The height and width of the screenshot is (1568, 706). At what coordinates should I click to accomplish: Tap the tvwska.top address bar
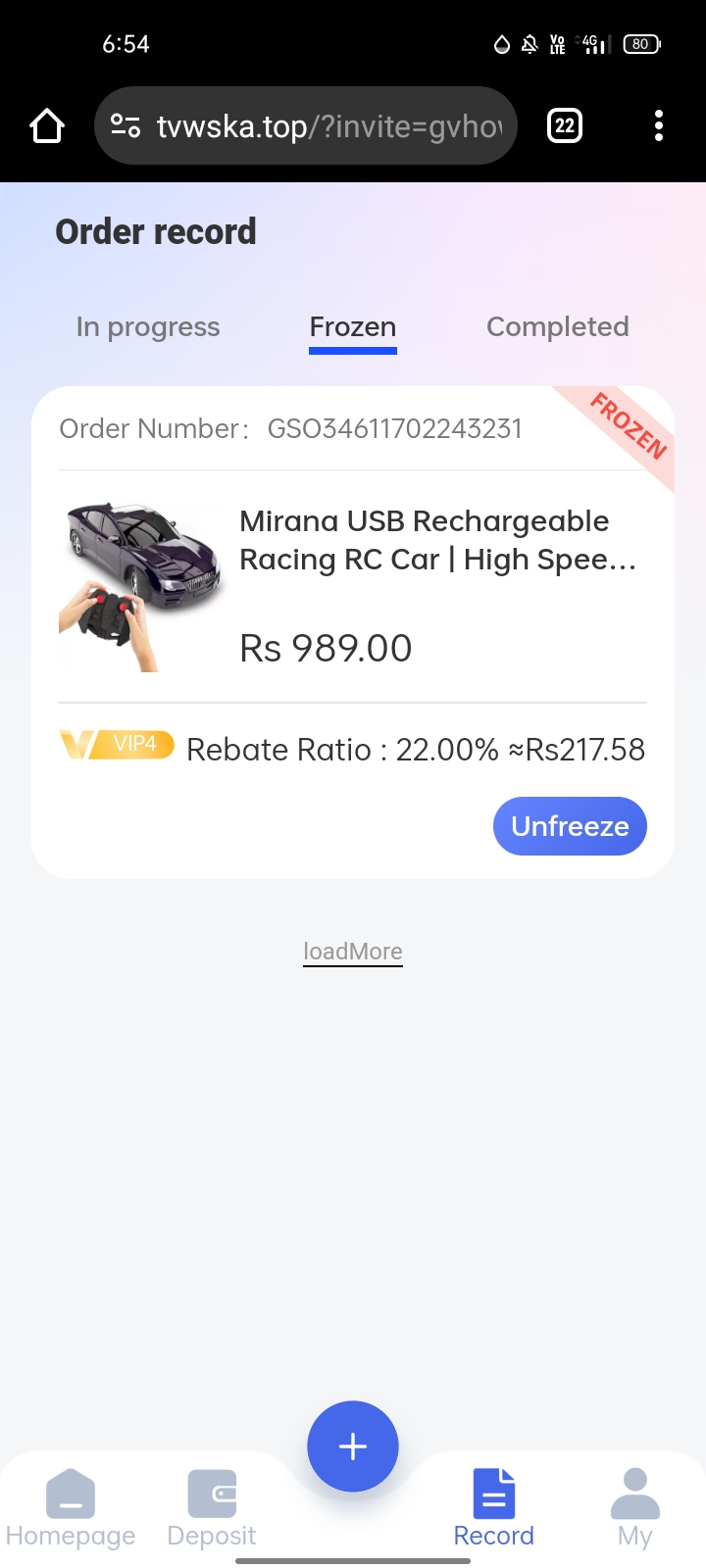coord(328,126)
